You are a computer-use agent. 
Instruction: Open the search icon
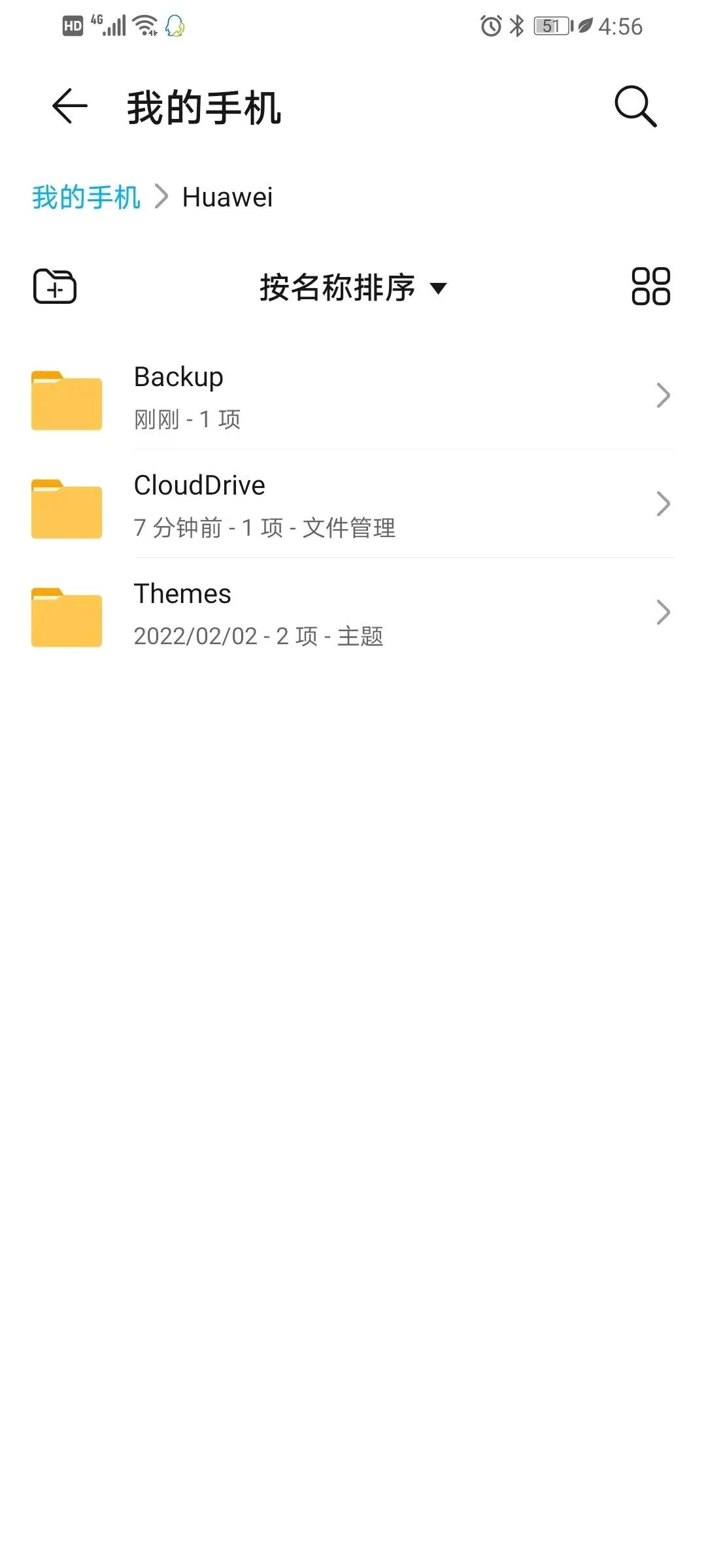[x=637, y=106]
